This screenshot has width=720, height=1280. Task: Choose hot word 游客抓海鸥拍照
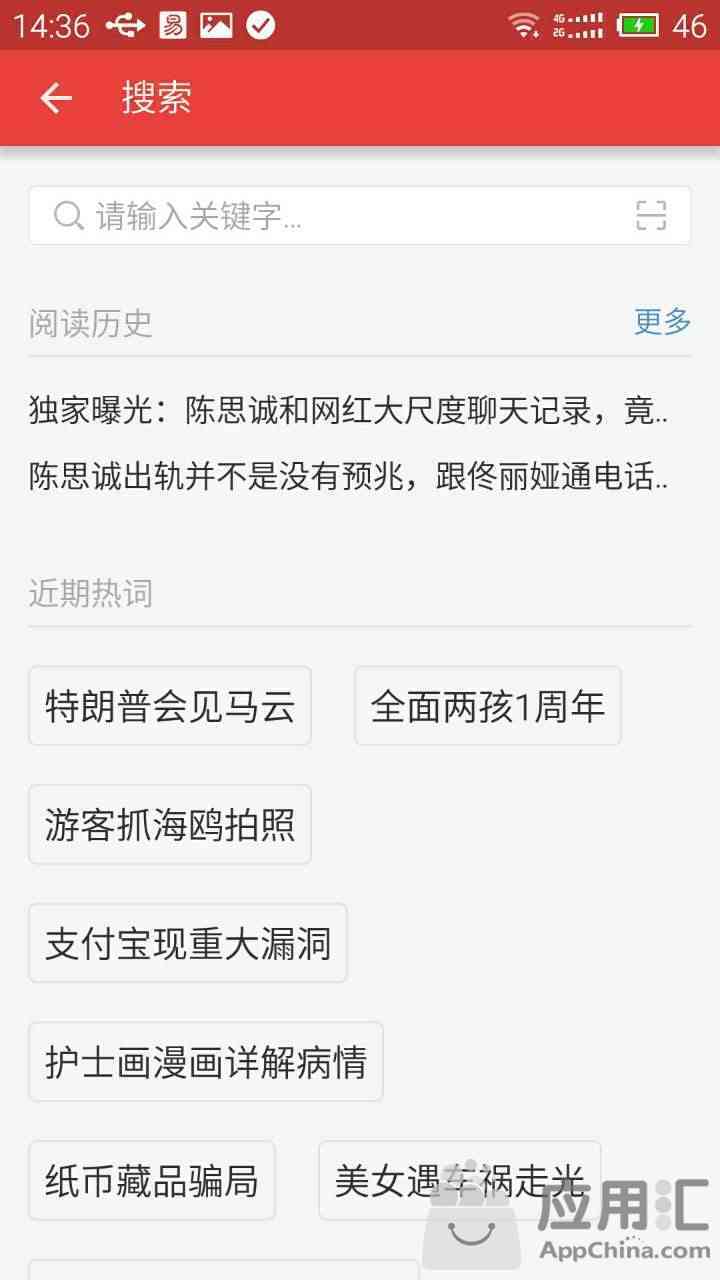[170, 825]
